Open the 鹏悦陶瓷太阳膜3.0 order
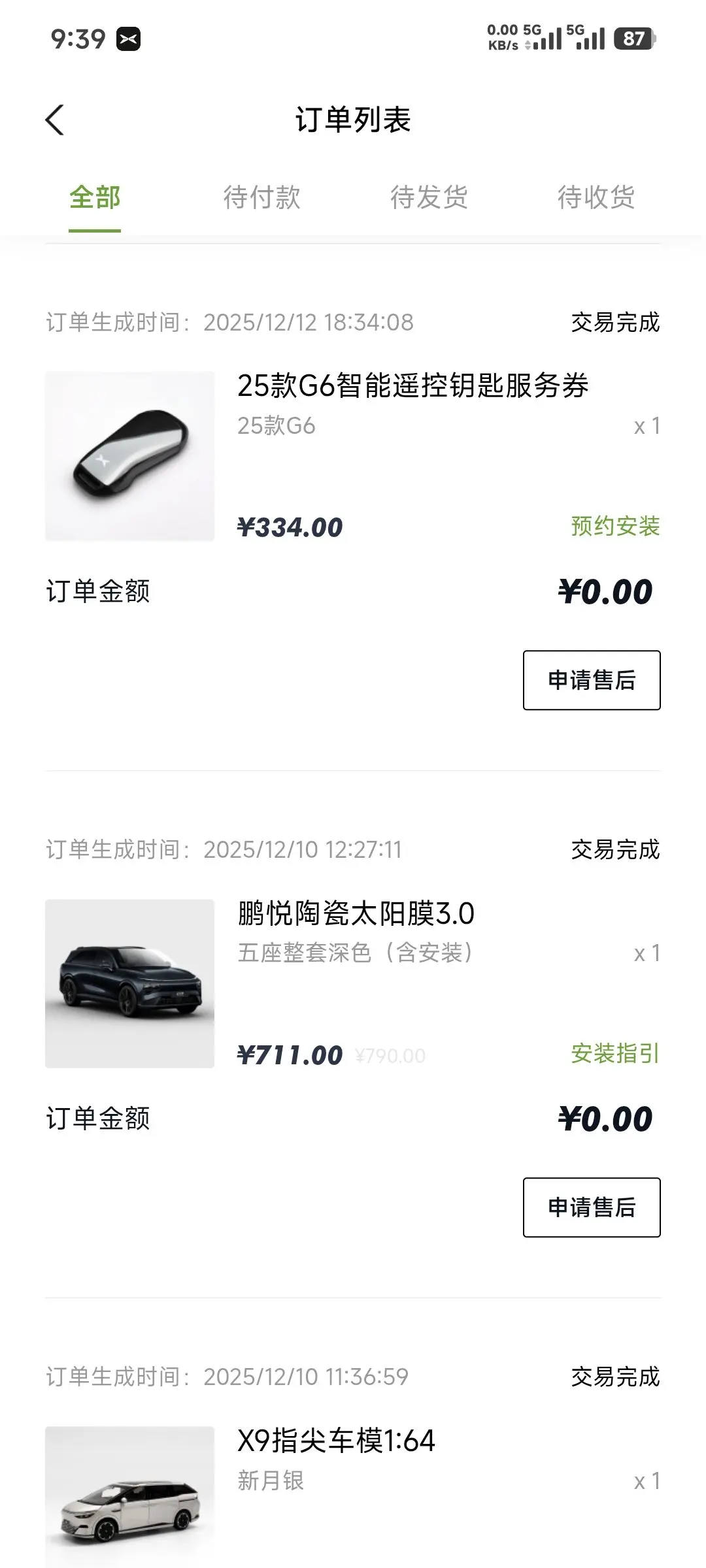 click(356, 913)
